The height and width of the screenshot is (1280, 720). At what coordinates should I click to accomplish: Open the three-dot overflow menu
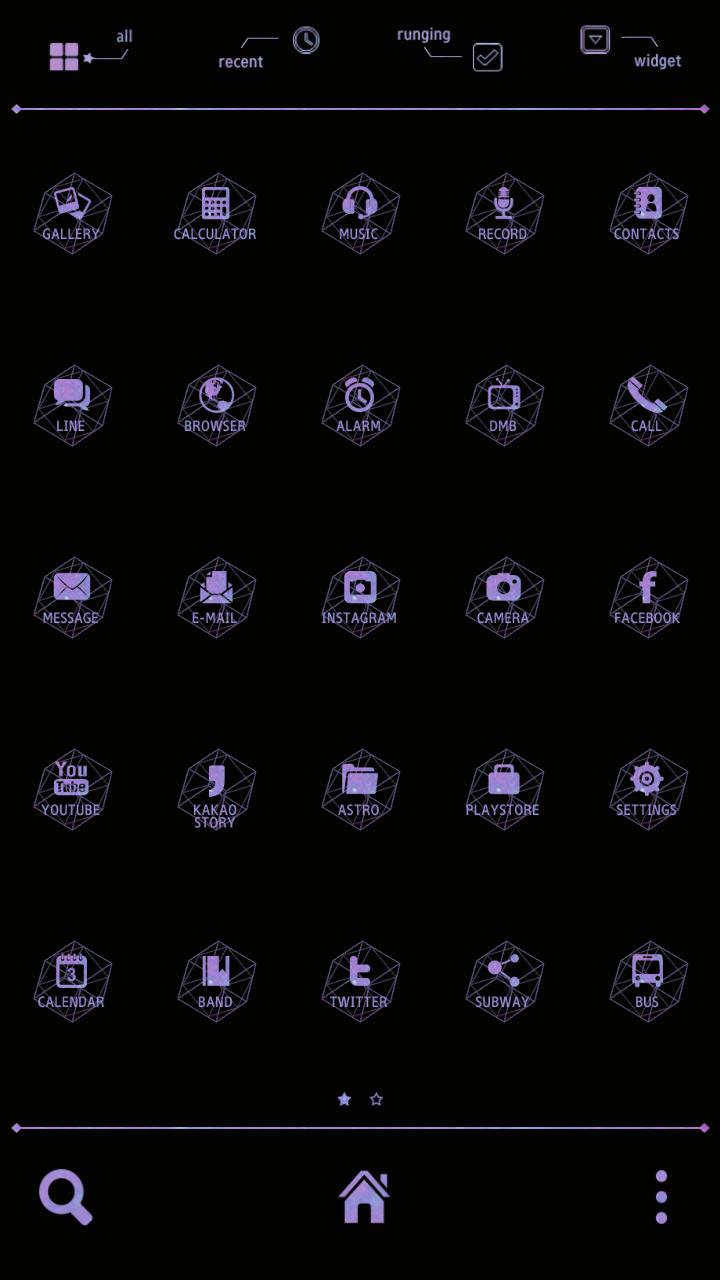click(x=661, y=1197)
